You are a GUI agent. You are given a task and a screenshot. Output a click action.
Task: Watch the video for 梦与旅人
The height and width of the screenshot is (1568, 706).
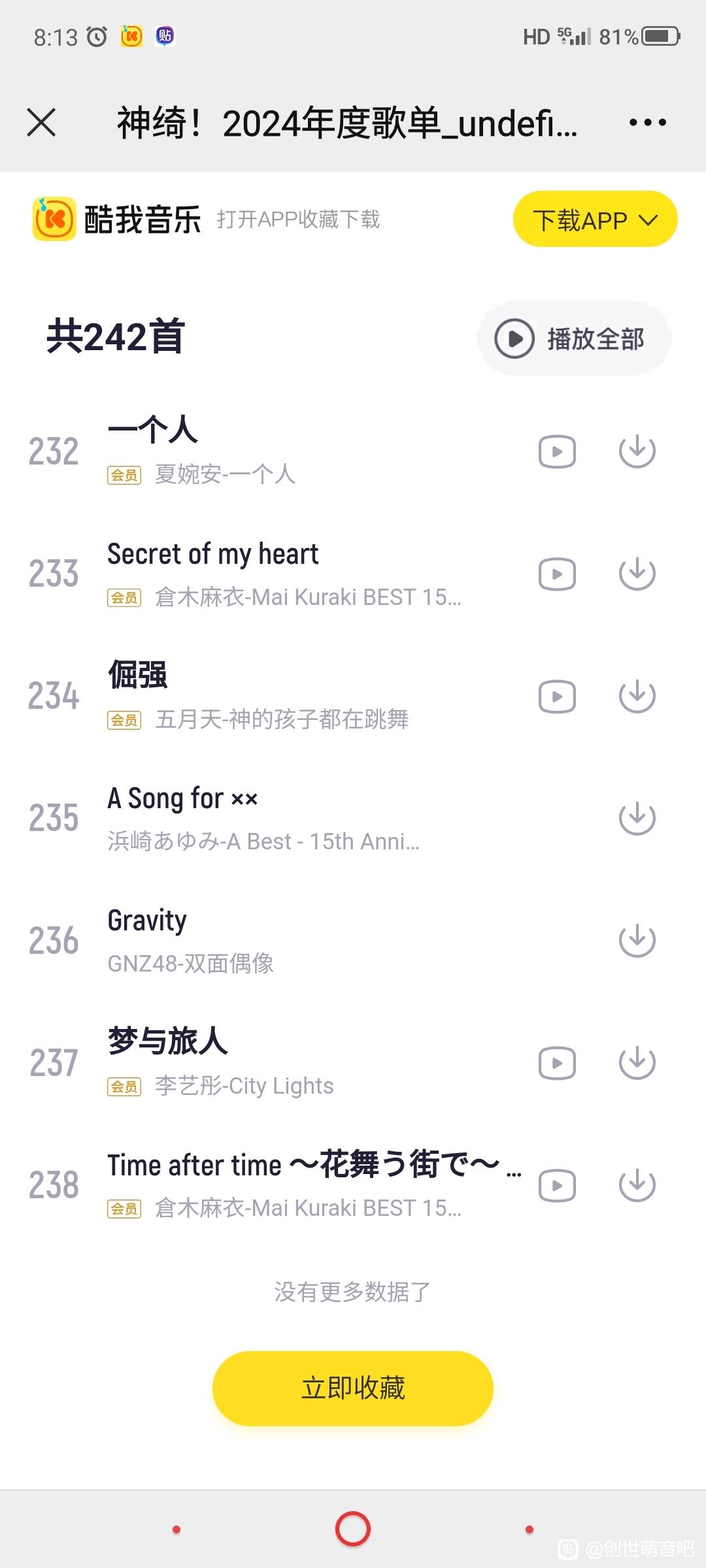point(557,1062)
